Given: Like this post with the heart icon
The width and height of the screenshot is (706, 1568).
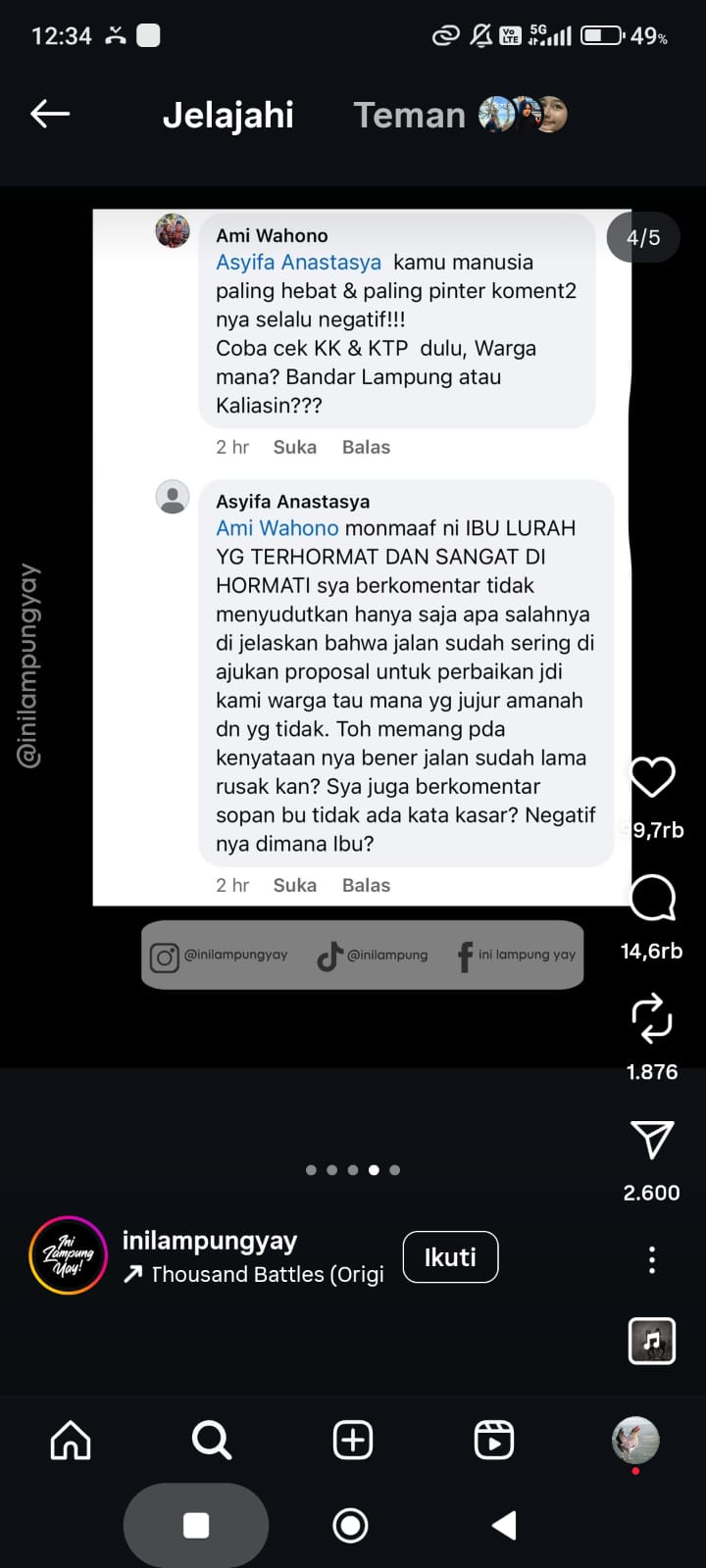Looking at the screenshot, I should click(652, 777).
